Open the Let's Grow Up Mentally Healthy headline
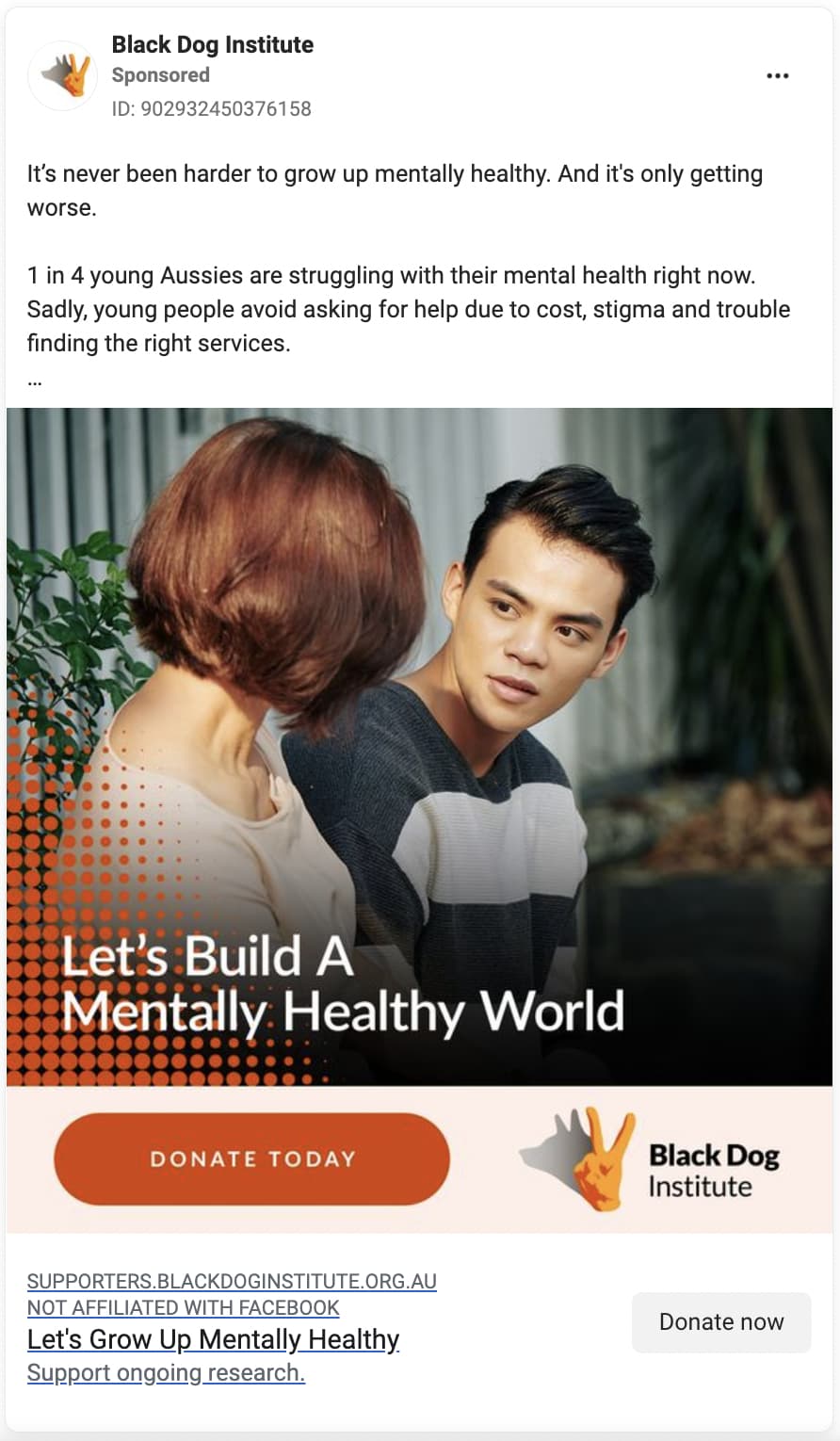 (x=214, y=1339)
